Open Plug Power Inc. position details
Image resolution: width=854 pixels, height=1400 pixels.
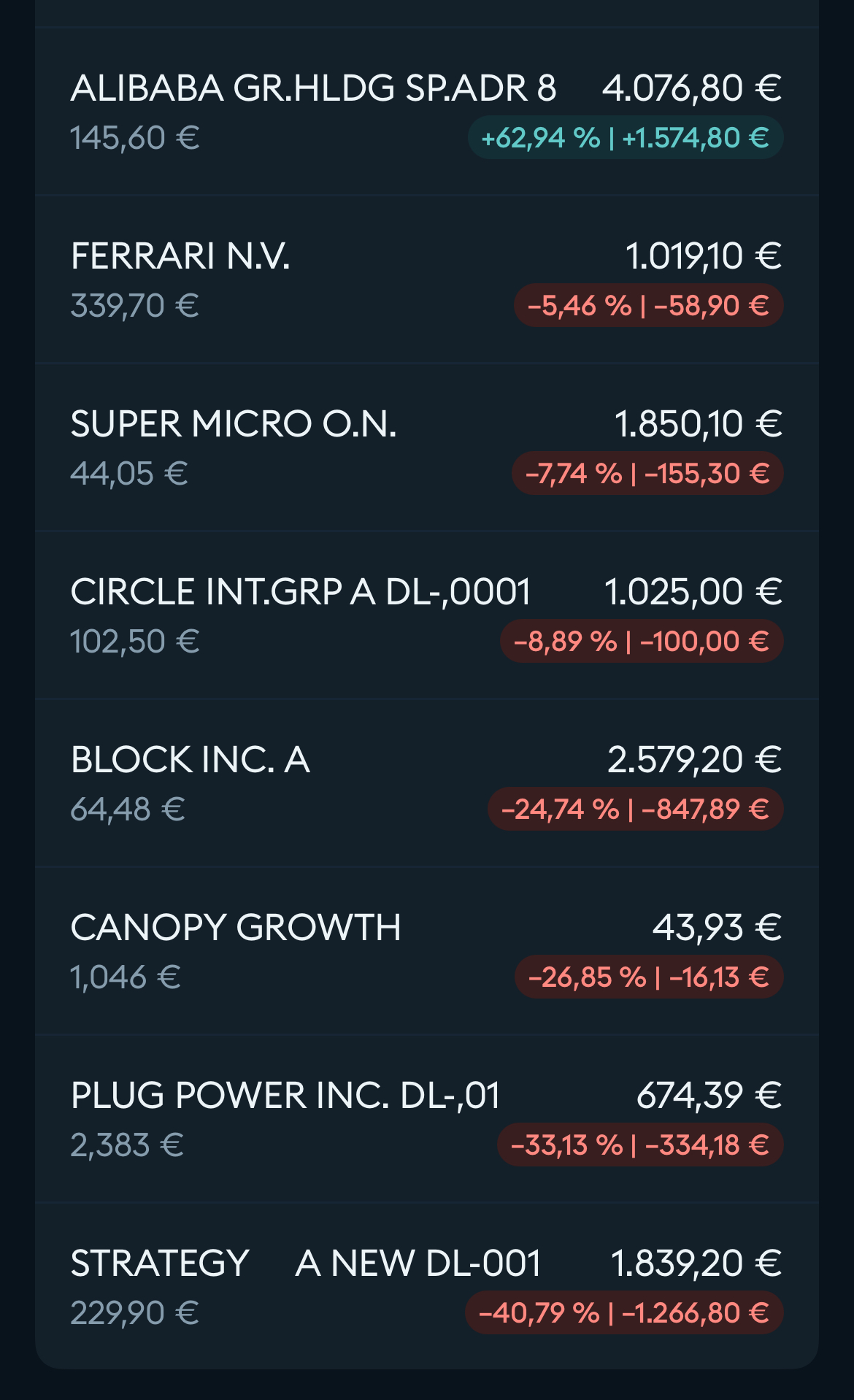coord(426,1119)
